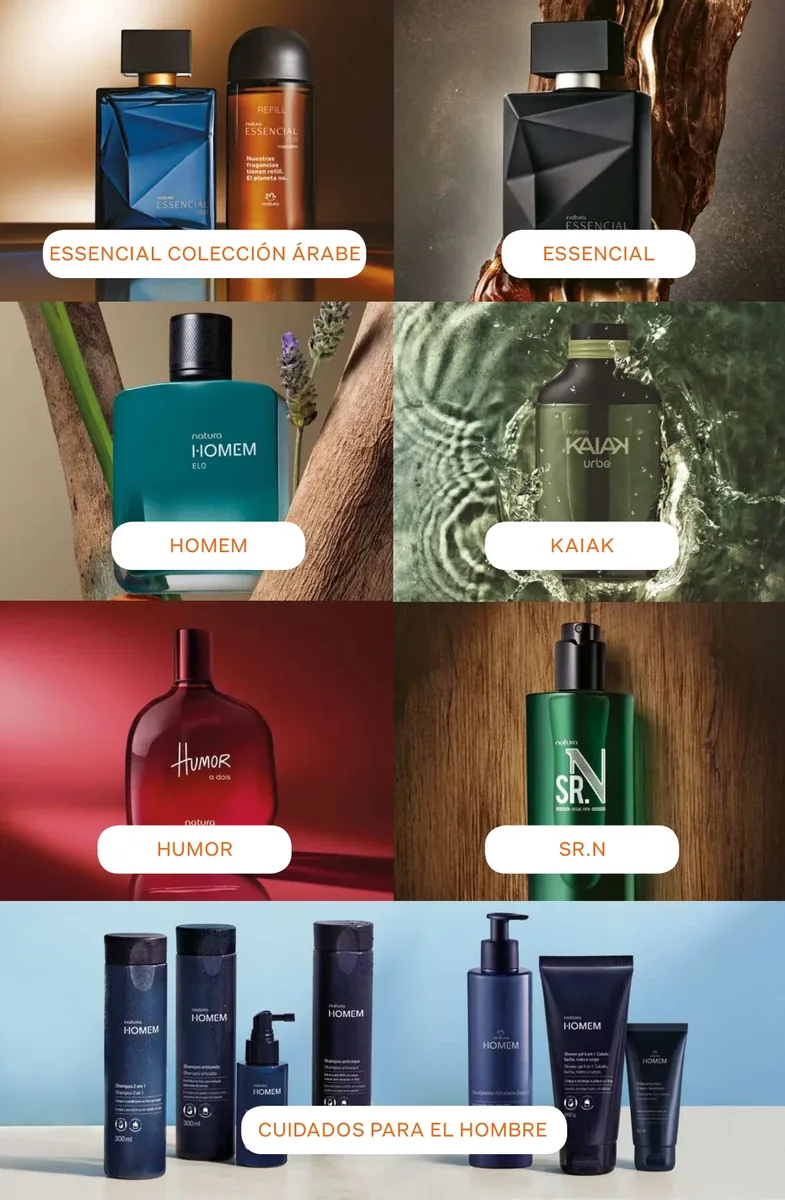Open the Essencial fragrance category

coord(598,254)
